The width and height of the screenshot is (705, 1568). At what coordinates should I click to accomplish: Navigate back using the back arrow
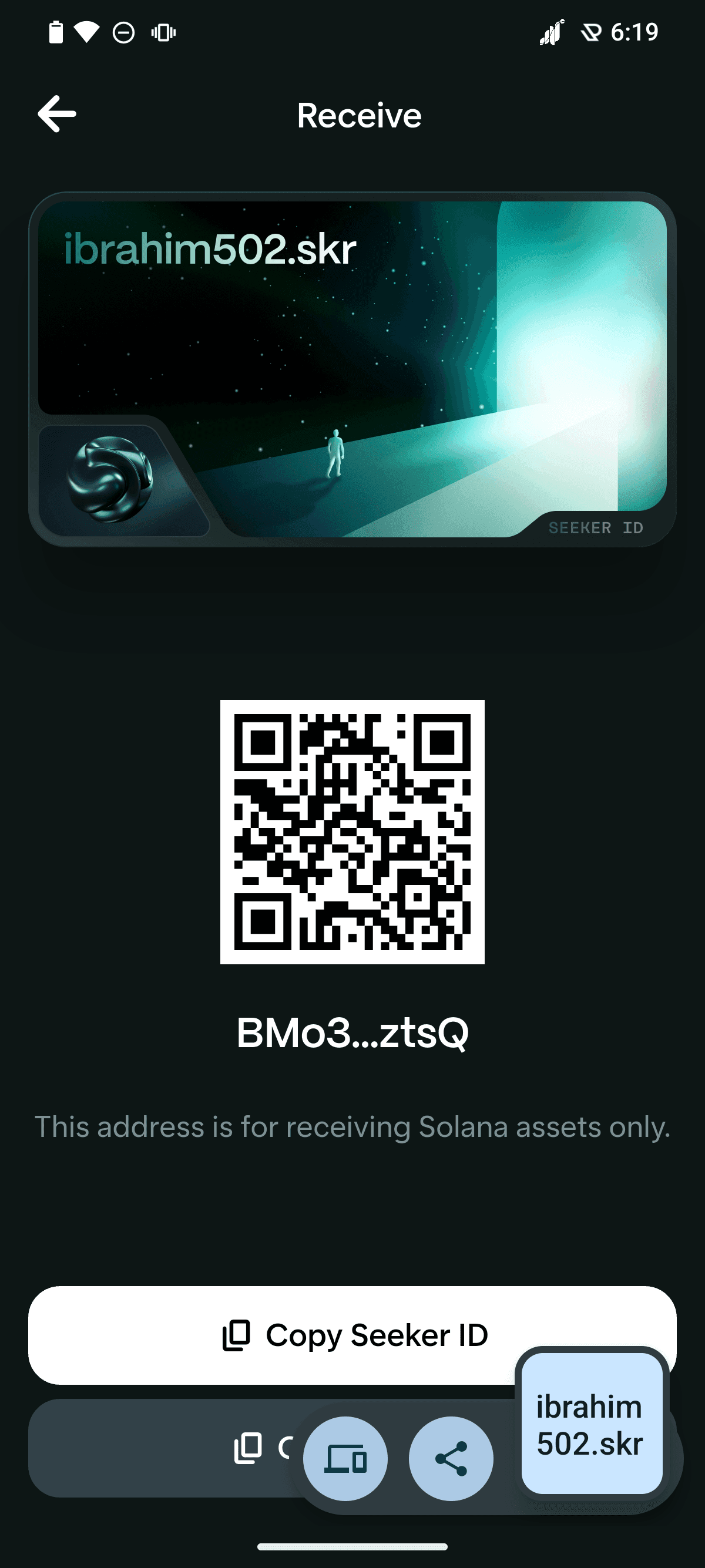[x=56, y=113]
